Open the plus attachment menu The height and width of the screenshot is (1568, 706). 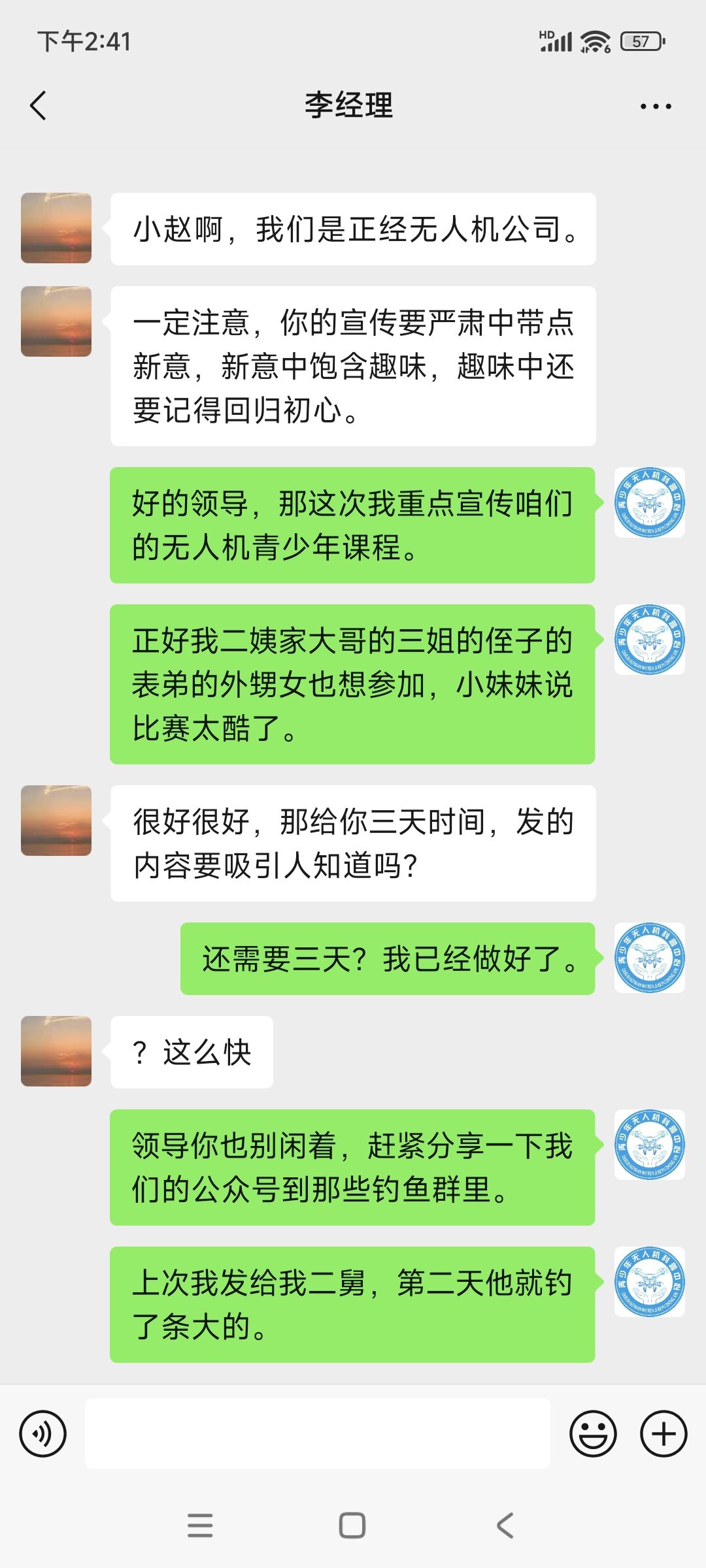663,1434
